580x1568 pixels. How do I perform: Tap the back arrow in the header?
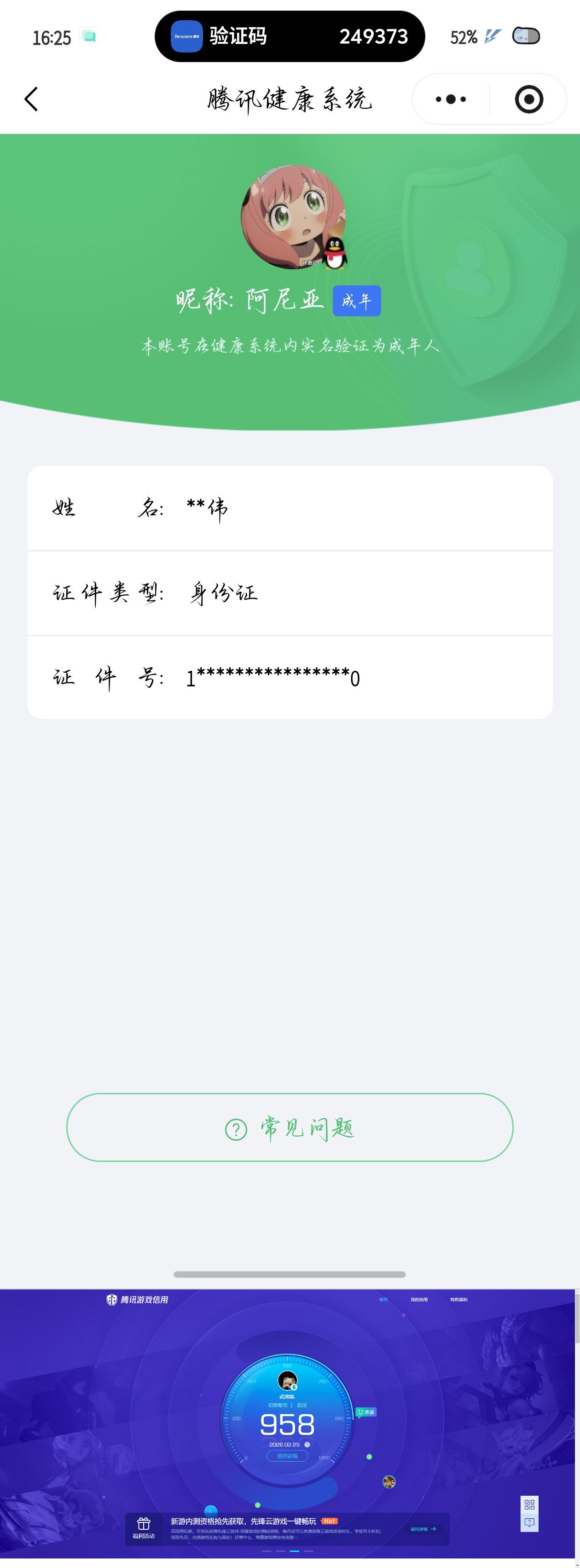coord(31,99)
